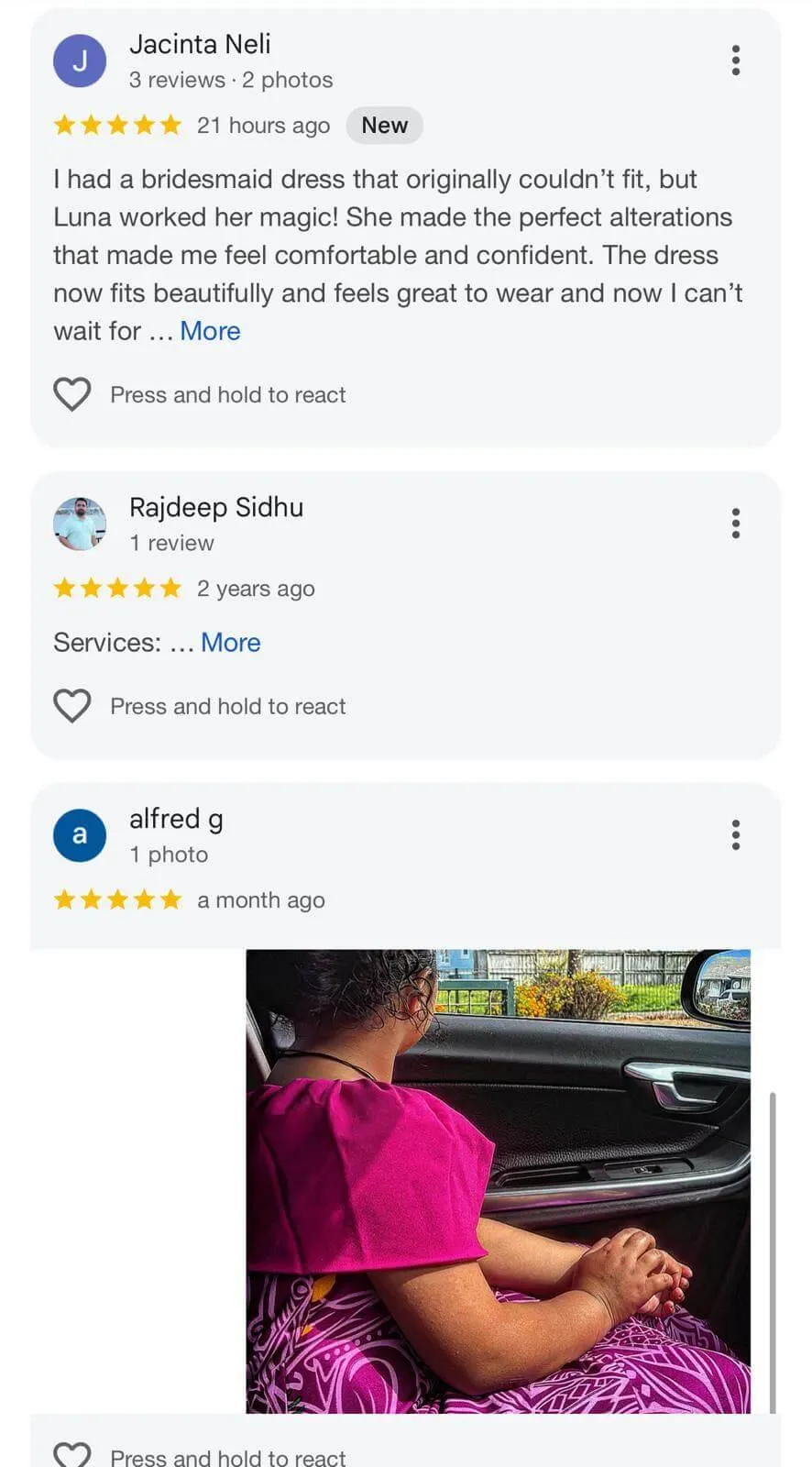Open alfred g's reviewer profile
The width and height of the screenshot is (812, 1467).
176,819
